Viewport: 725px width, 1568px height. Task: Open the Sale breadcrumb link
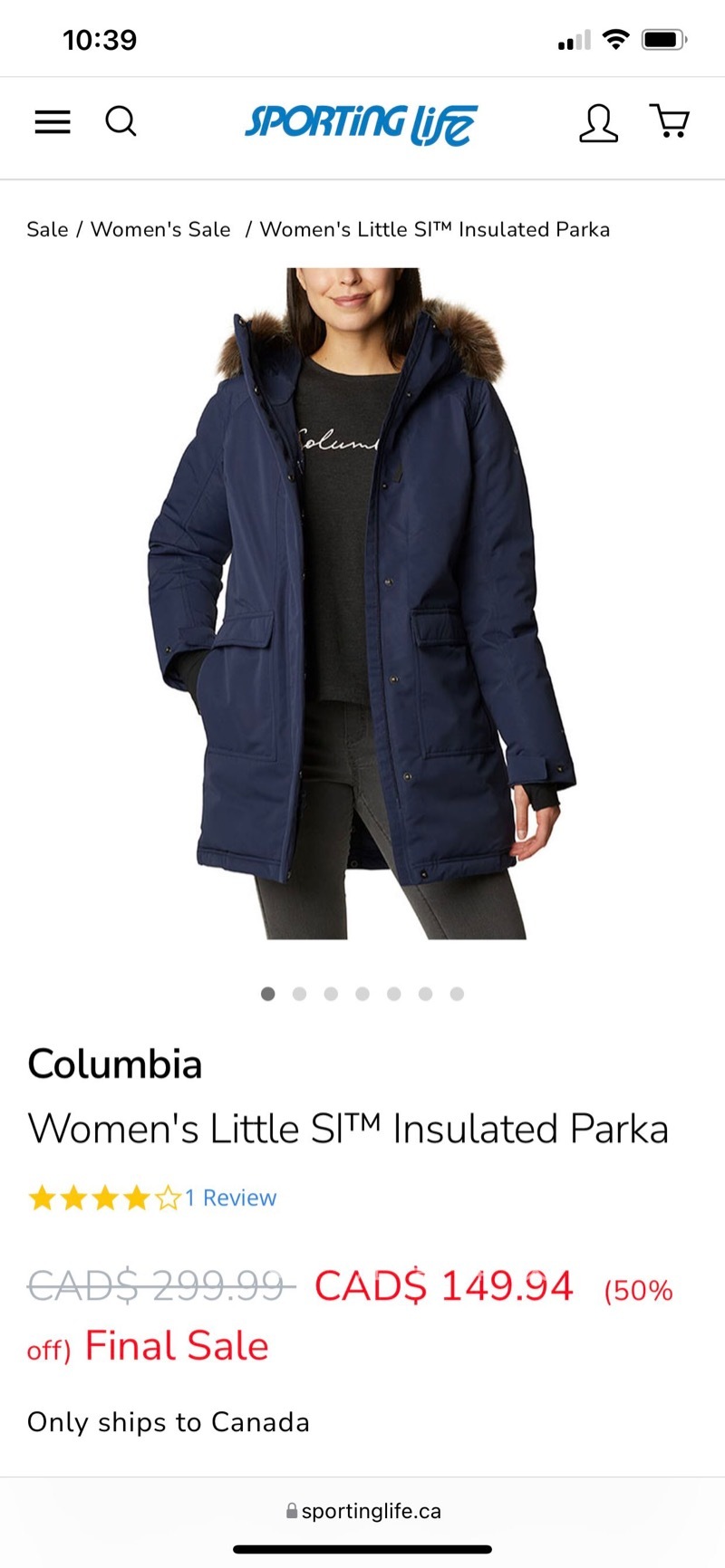click(x=47, y=229)
